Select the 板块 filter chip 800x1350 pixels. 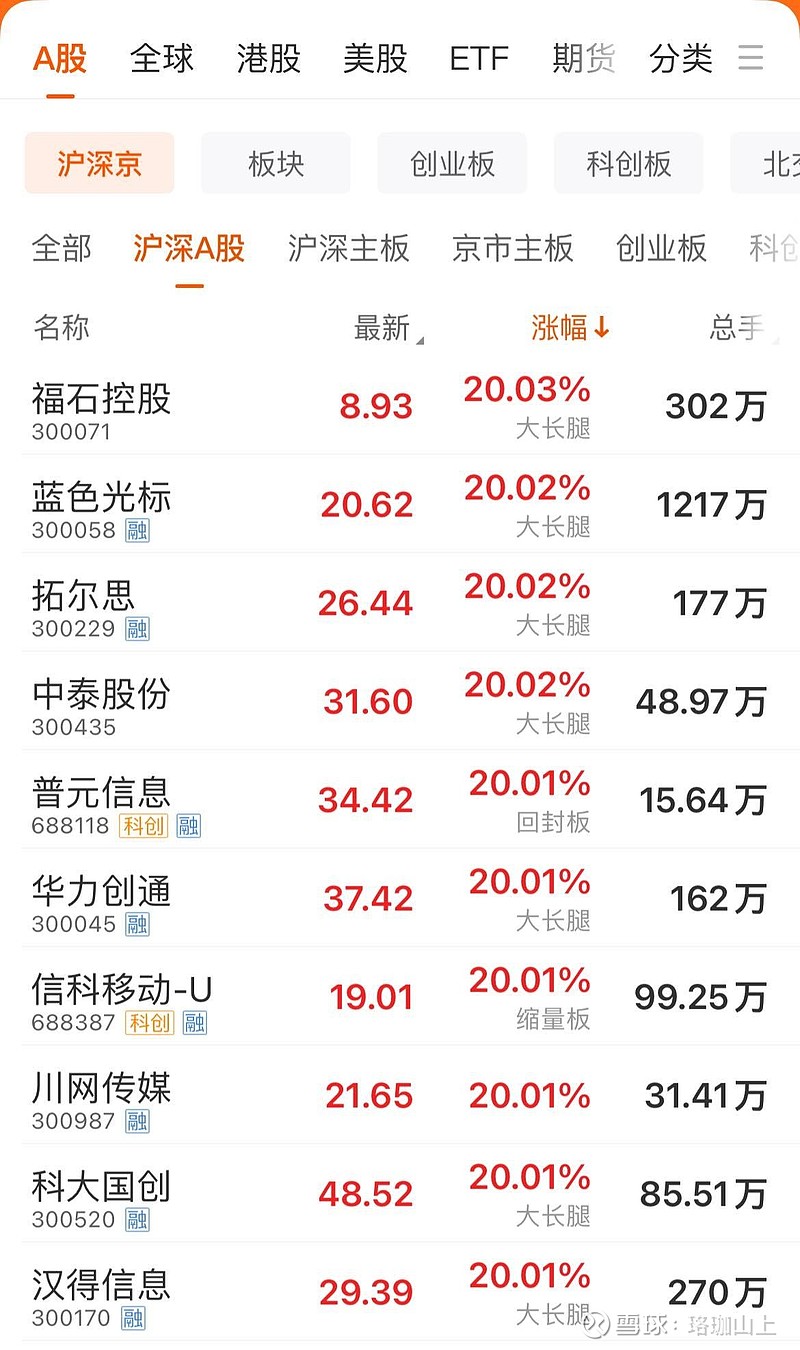[275, 163]
